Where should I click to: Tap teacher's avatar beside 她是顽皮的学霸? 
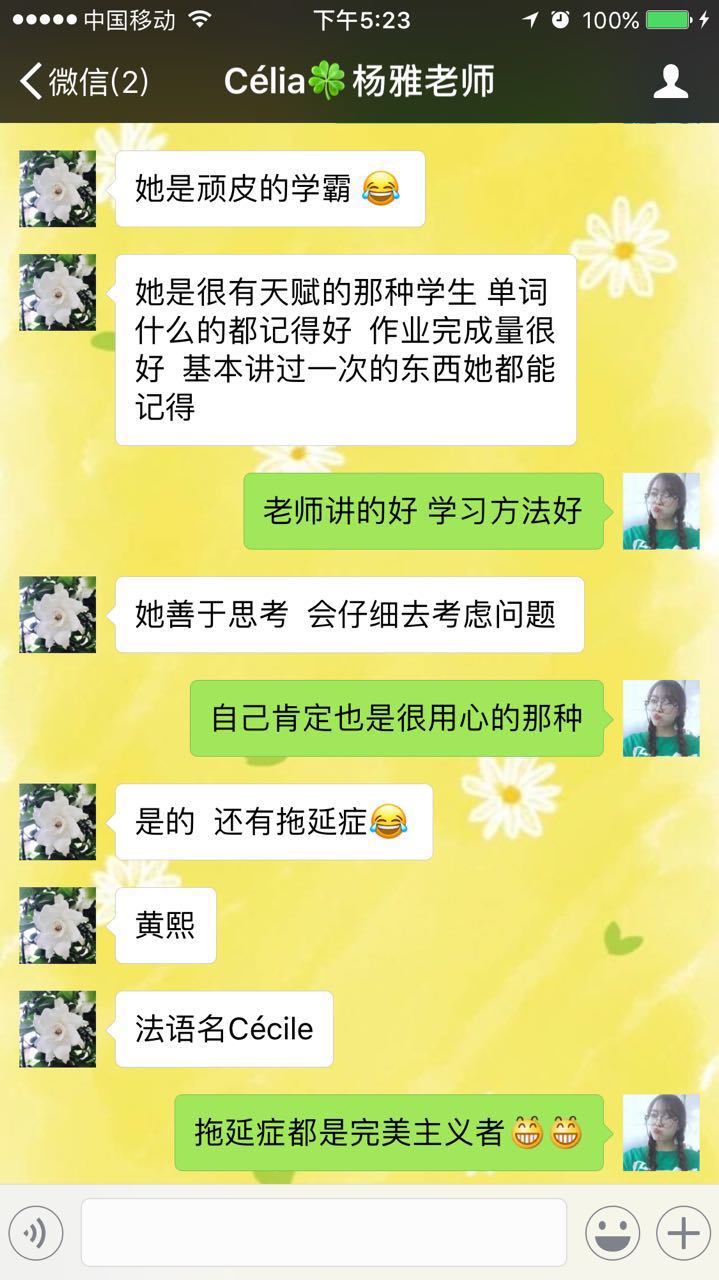58,189
